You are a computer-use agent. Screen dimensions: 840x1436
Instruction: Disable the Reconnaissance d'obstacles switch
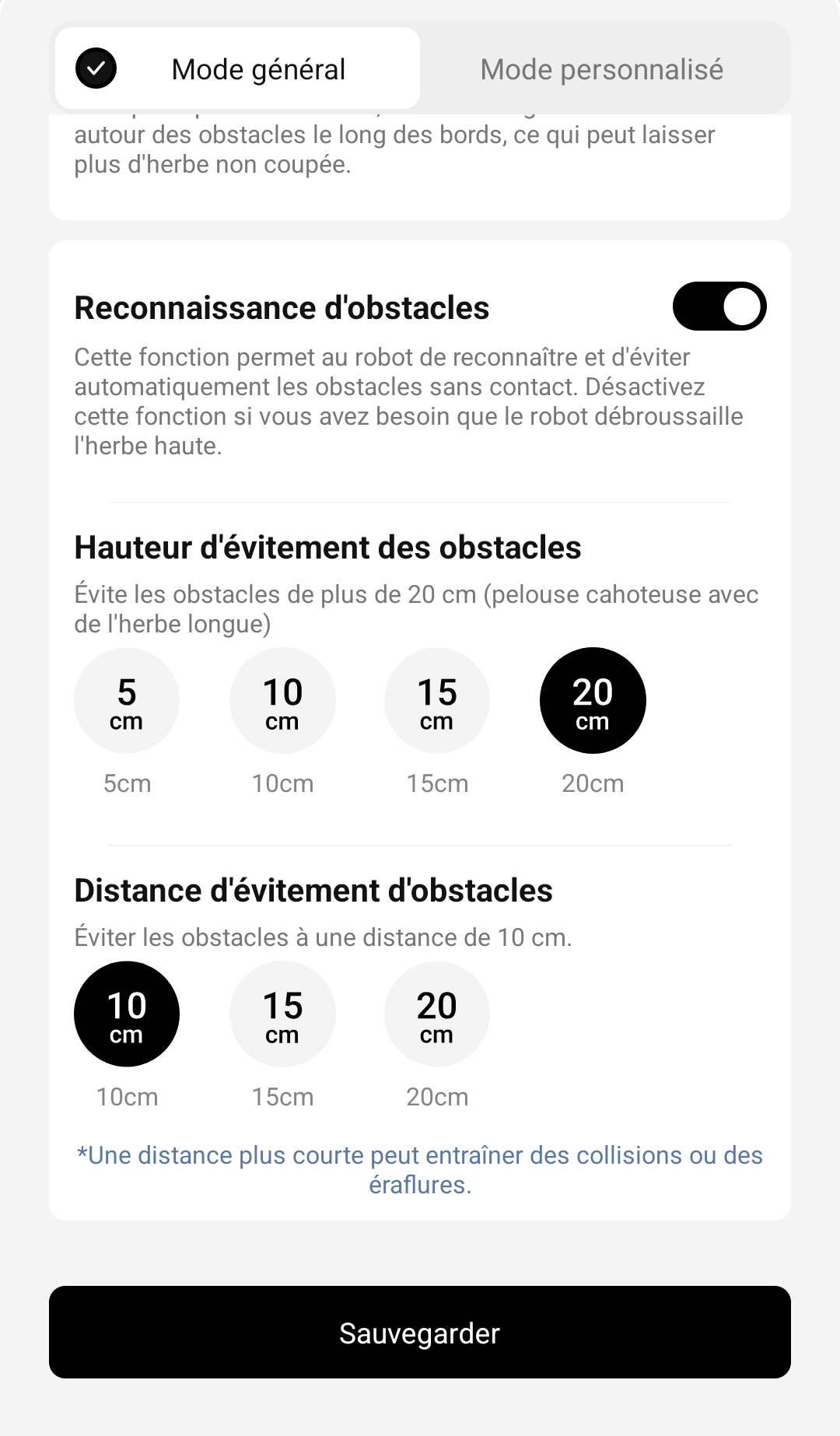tap(719, 306)
